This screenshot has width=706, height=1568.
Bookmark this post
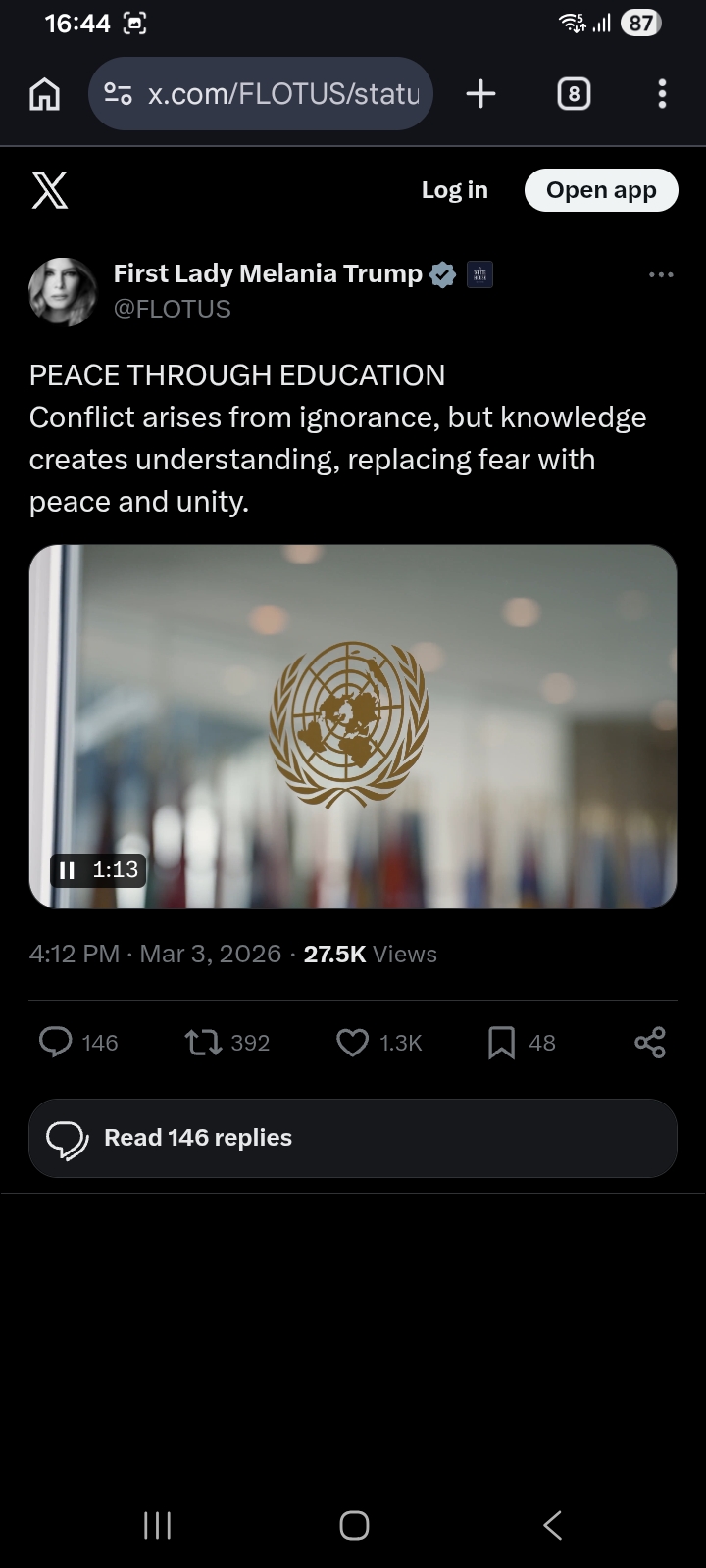click(x=501, y=1042)
